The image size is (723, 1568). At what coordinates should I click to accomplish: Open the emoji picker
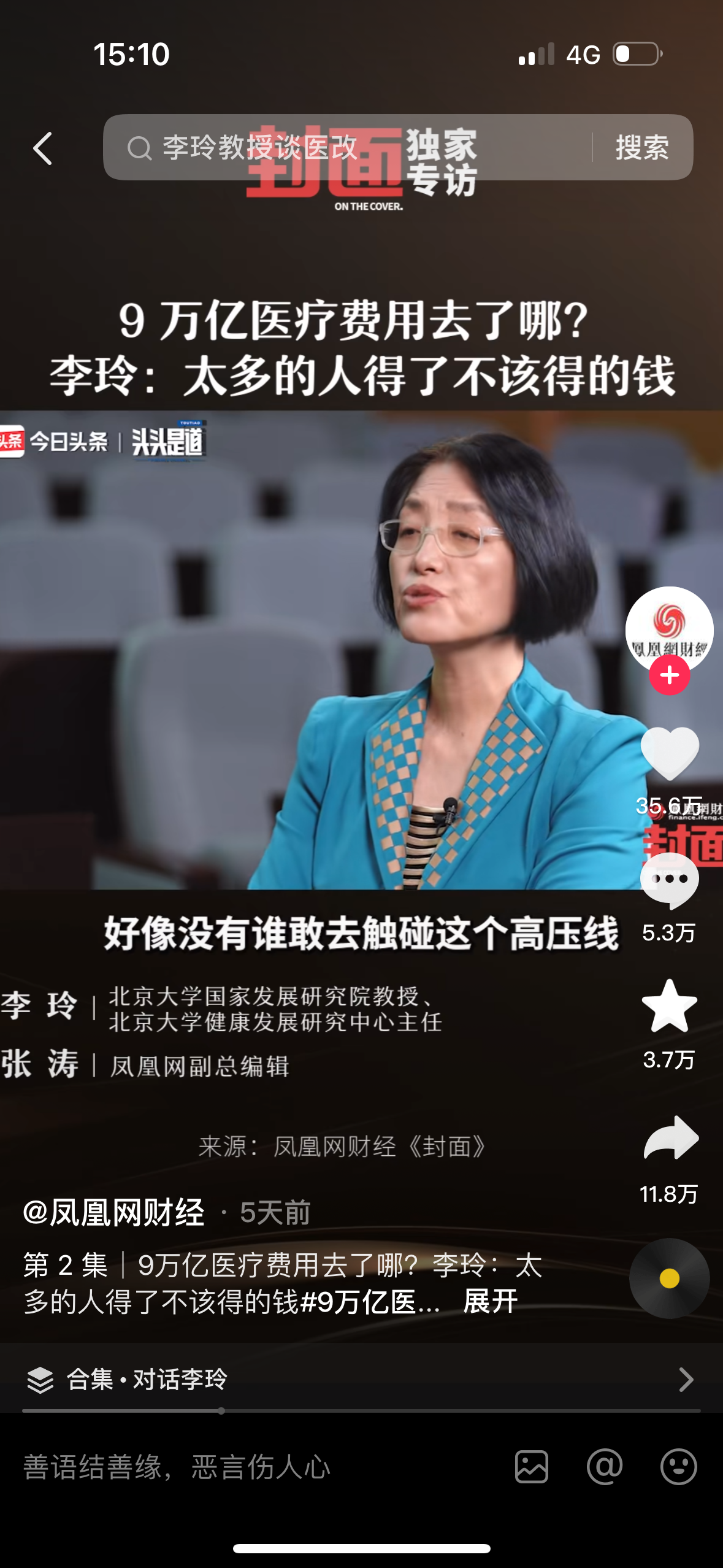coord(678,1467)
